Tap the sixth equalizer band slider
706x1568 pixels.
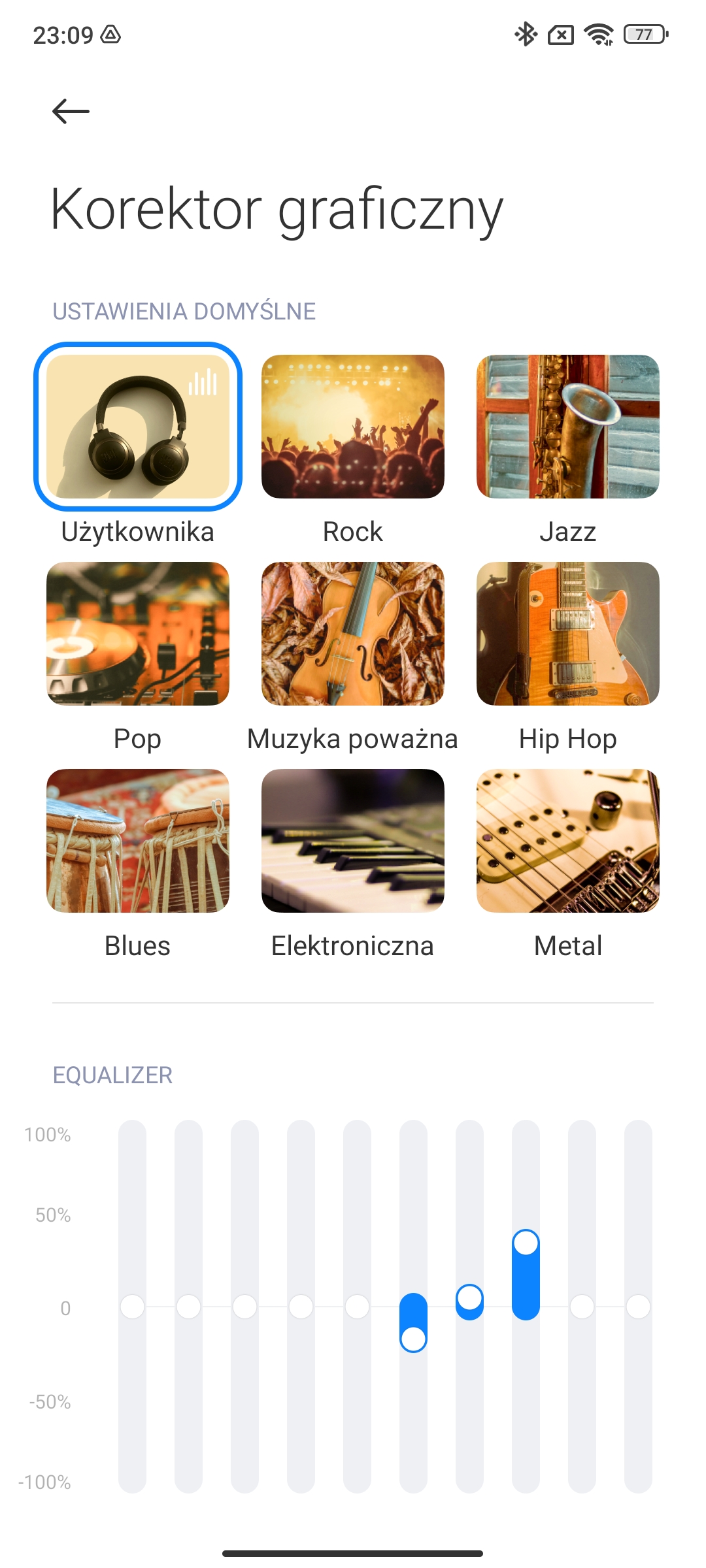[413, 1307]
